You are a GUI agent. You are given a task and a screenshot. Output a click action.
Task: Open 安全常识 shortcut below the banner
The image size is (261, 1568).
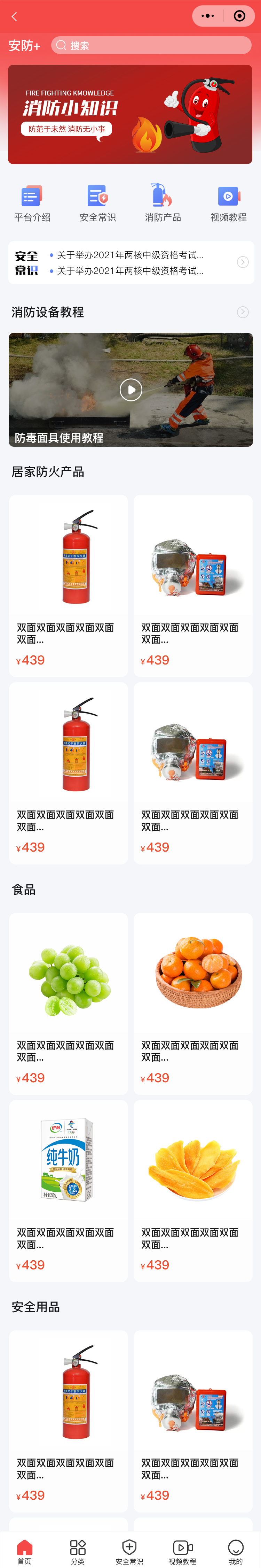pos(97,203)
